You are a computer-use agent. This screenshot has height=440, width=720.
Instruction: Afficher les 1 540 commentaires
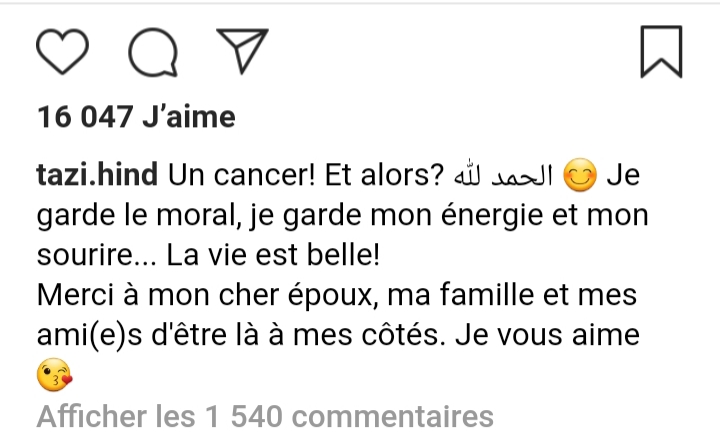pyautogui.click(x=265, y=415)
